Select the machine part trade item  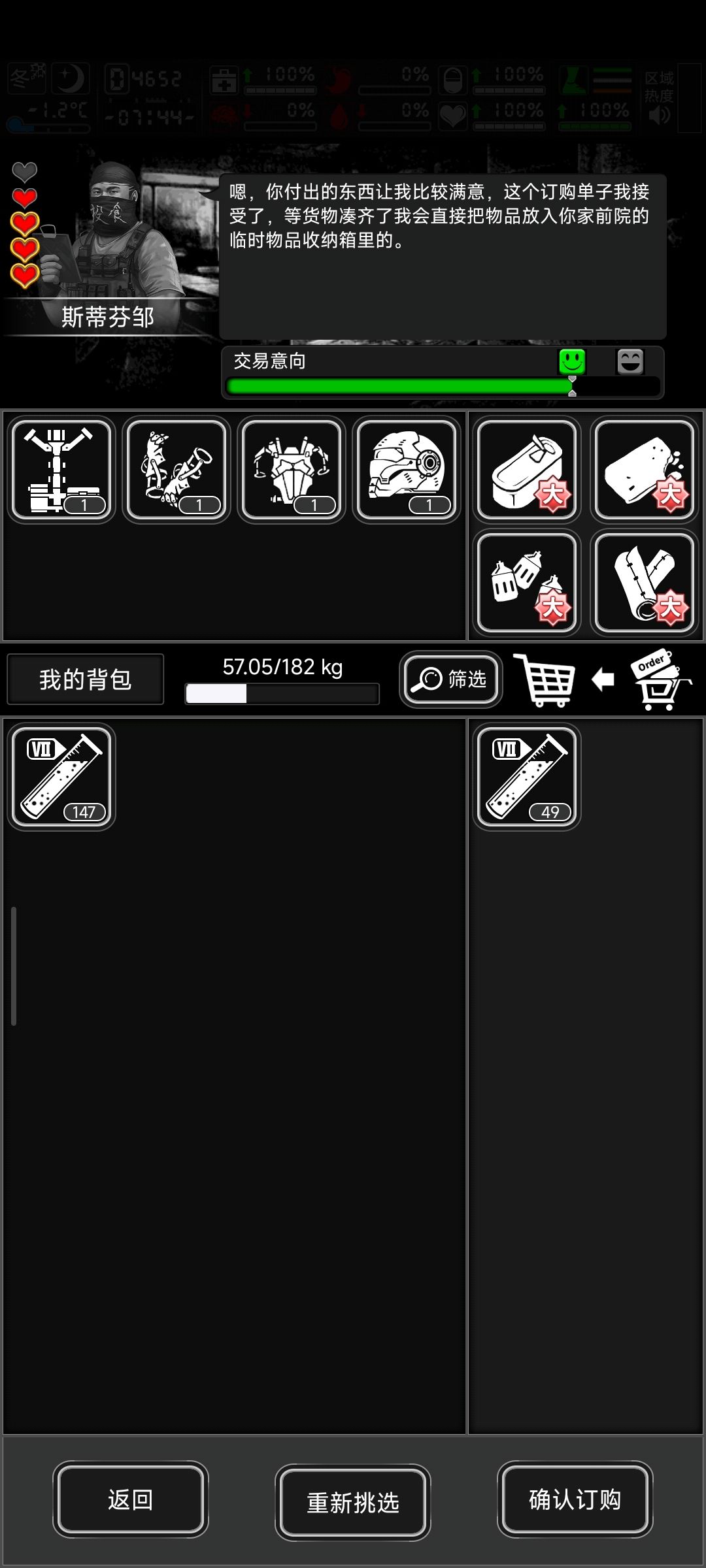point(61,469)
